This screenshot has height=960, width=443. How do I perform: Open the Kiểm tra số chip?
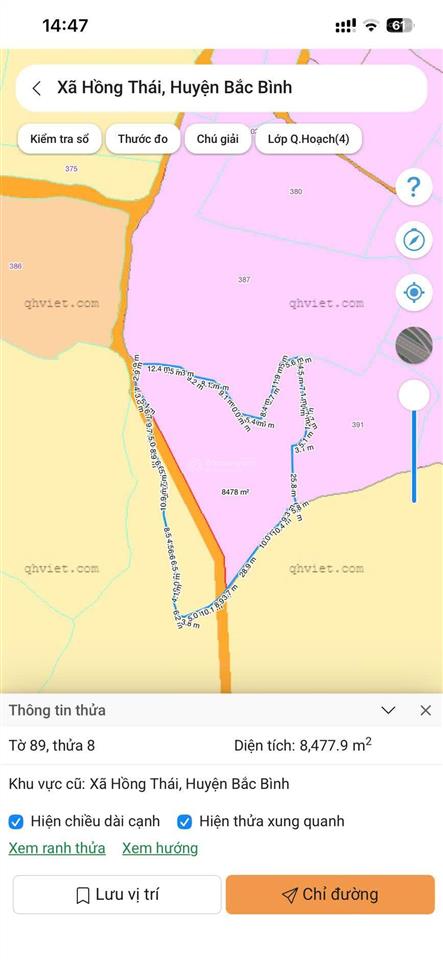tap(59, 139)
